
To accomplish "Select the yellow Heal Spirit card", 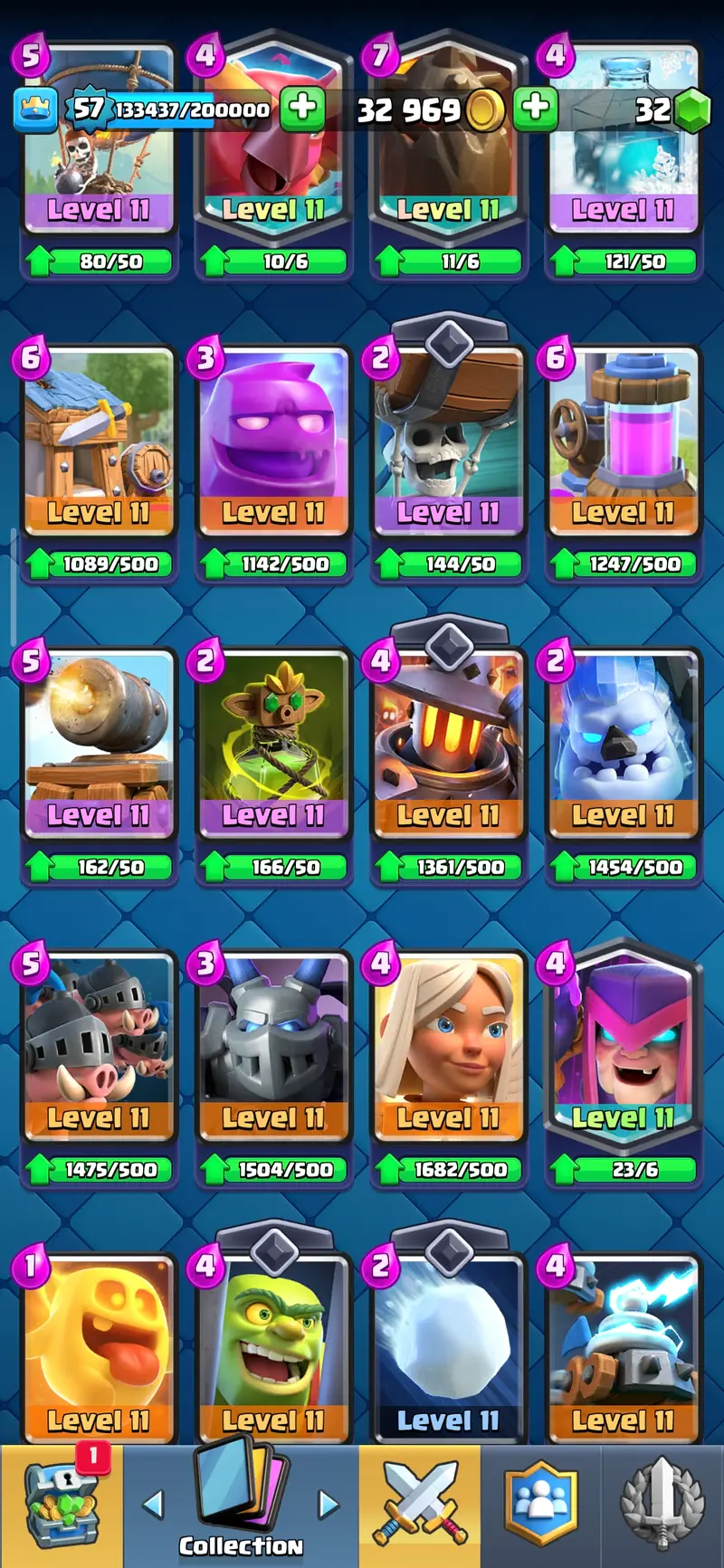I will 99,1348.
